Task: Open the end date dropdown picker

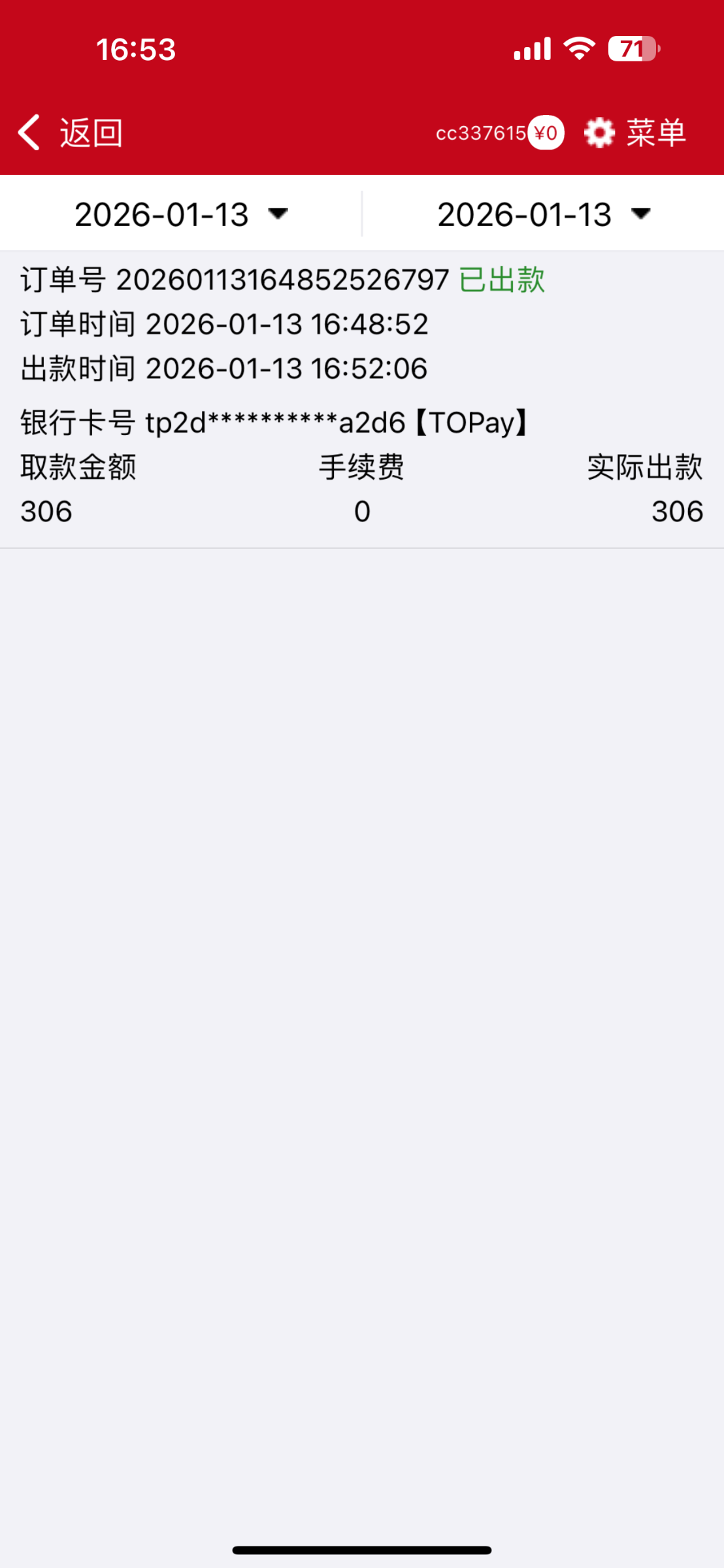Action: coord(544,214)
